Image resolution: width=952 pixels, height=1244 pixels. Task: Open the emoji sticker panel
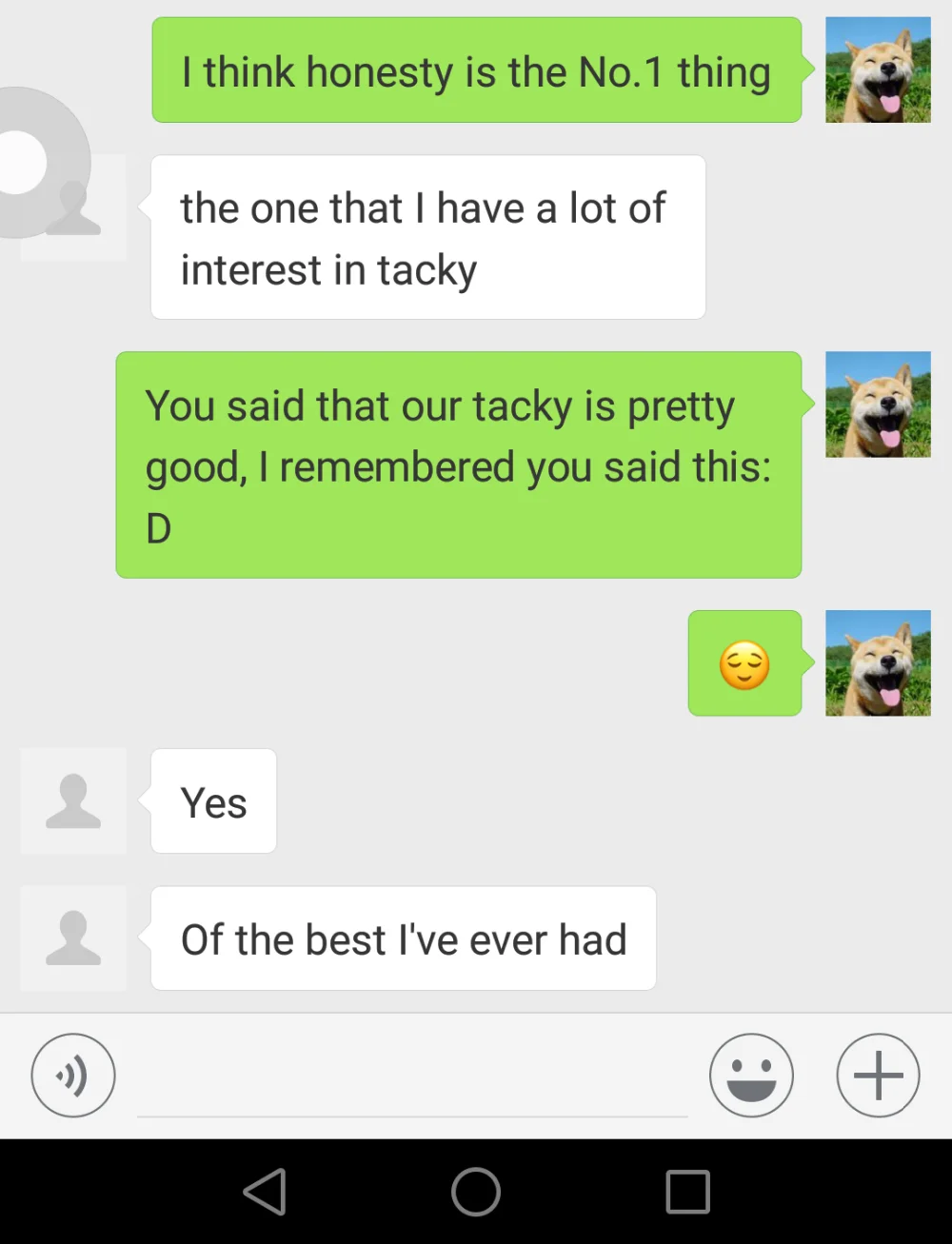(751, 1076)
